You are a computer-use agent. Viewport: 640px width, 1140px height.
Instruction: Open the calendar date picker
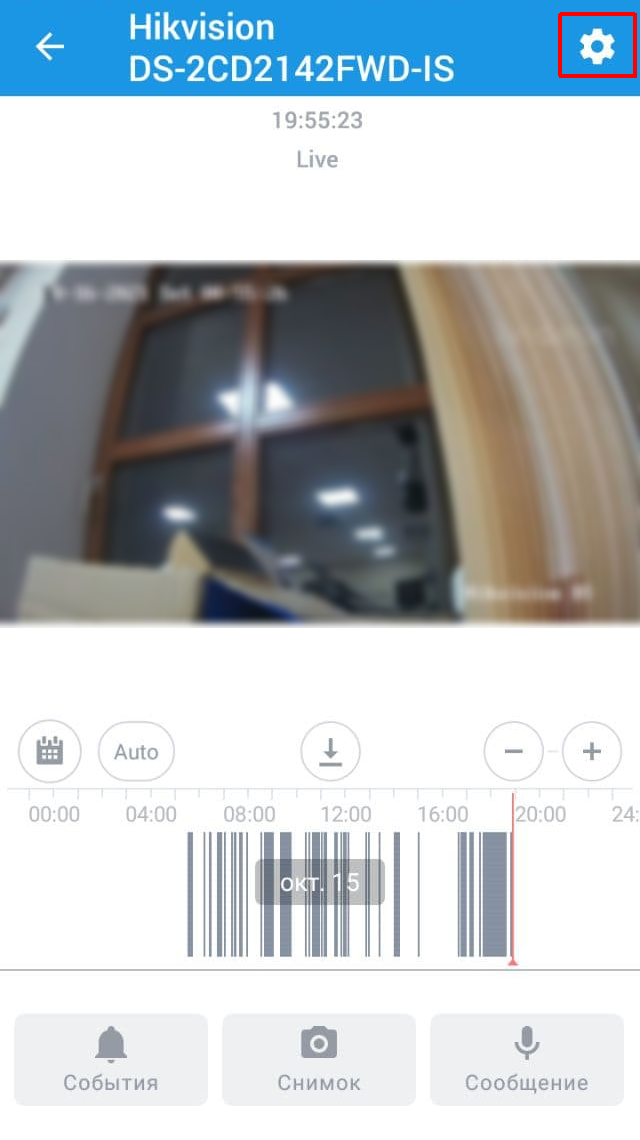click(x=49, y=750)
